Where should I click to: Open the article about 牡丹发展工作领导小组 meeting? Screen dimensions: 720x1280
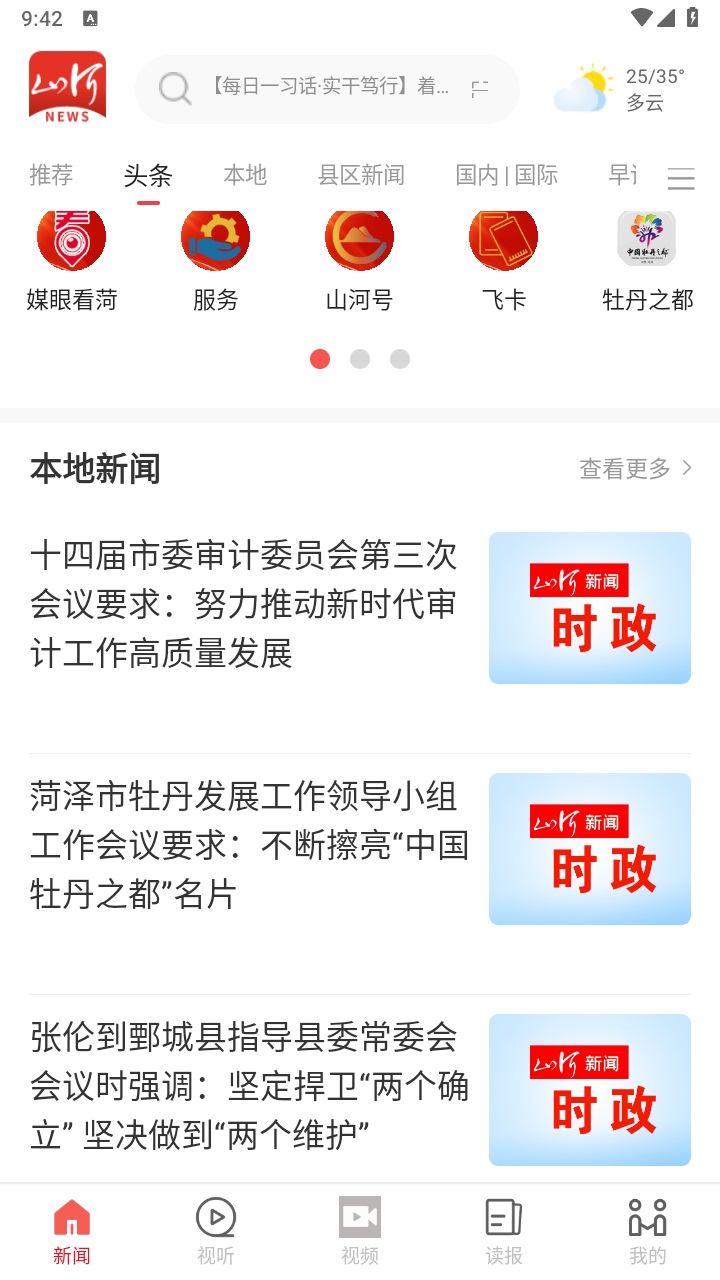pos(250,848)
